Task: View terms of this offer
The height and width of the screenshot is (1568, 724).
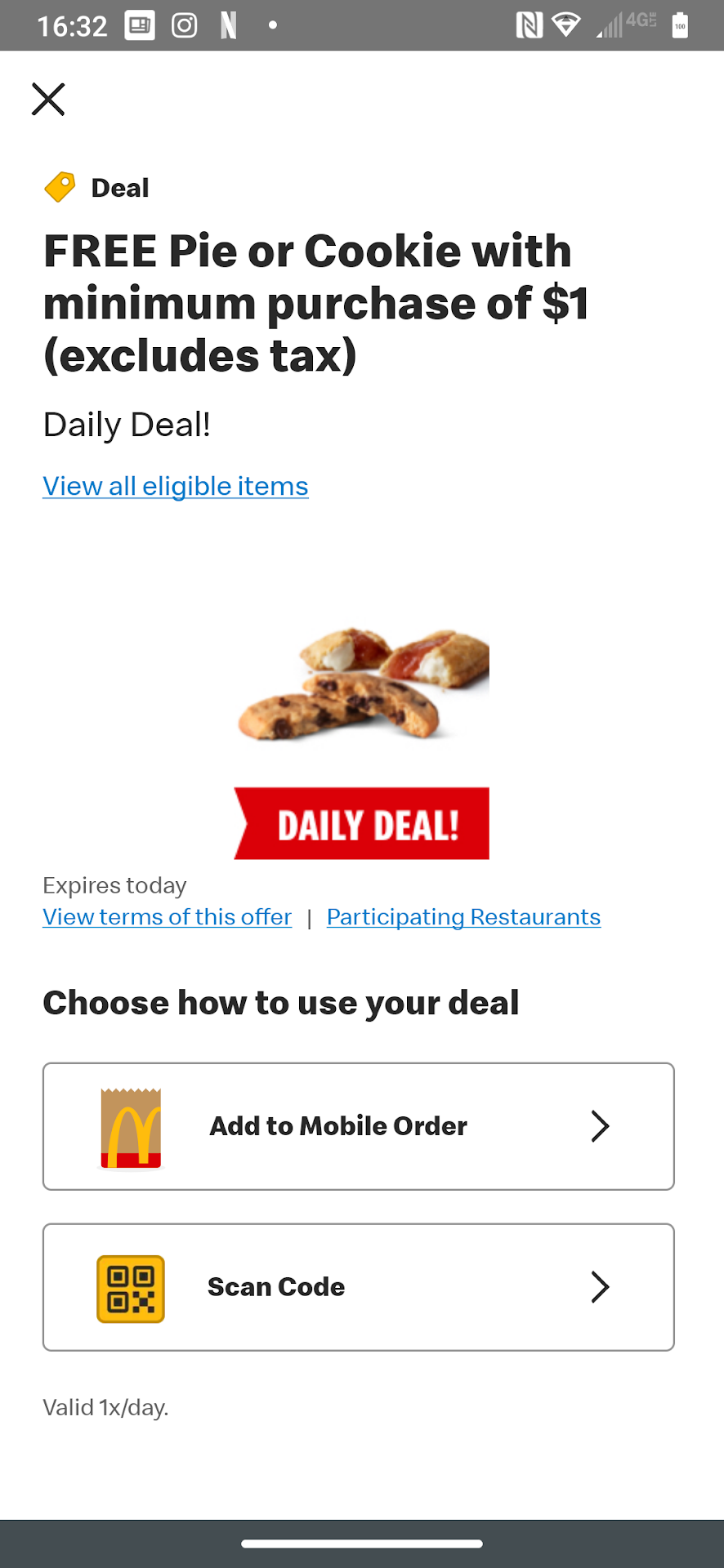Action: 167,917
